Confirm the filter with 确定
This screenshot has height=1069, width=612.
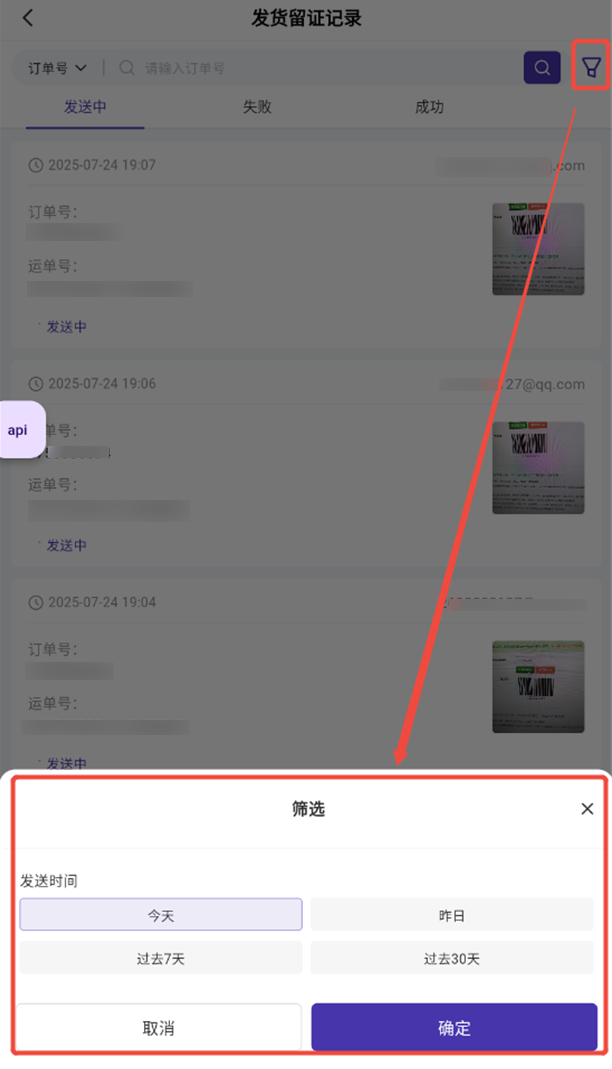tap(454, 1027)
